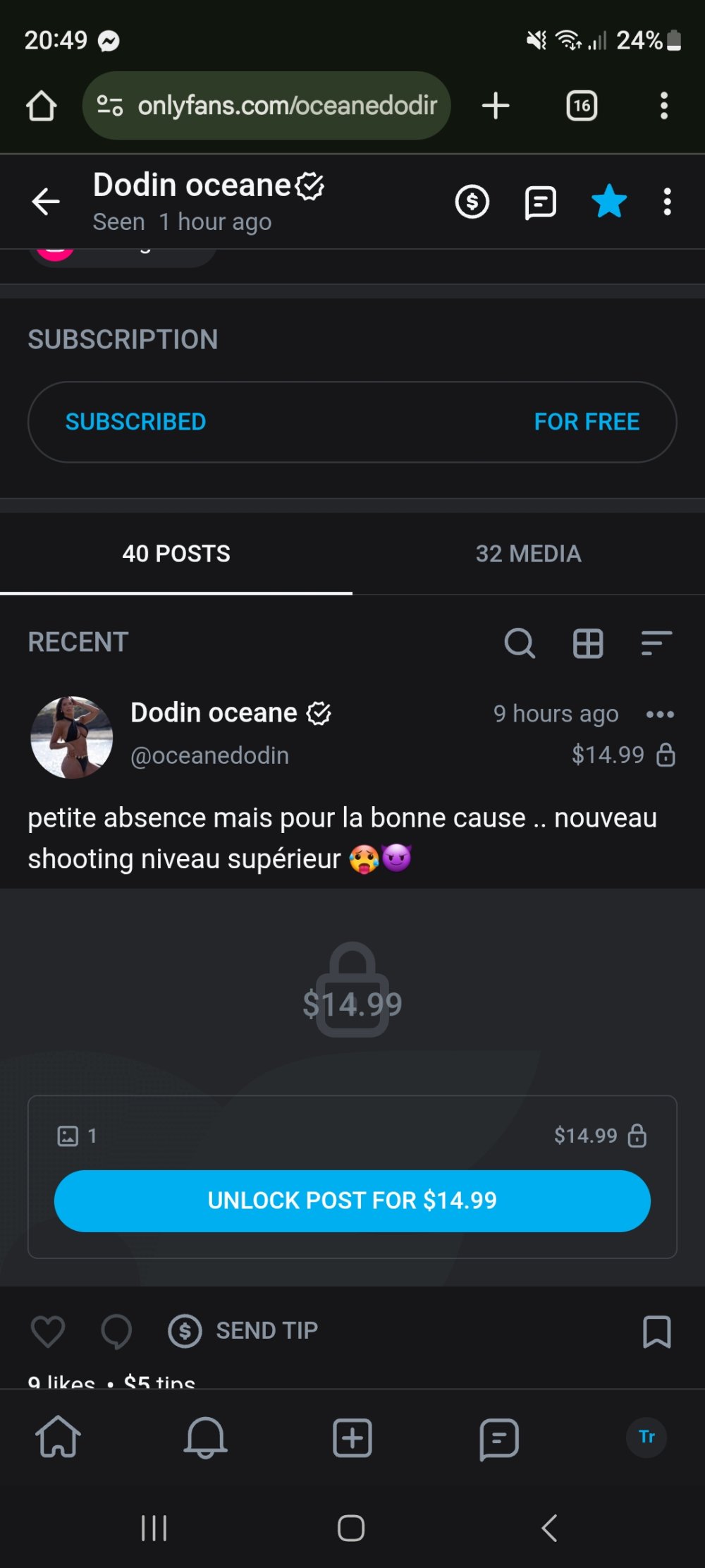Search posts with the magnifier icon
Screen dimensions: 705x1568
(520, 643)
